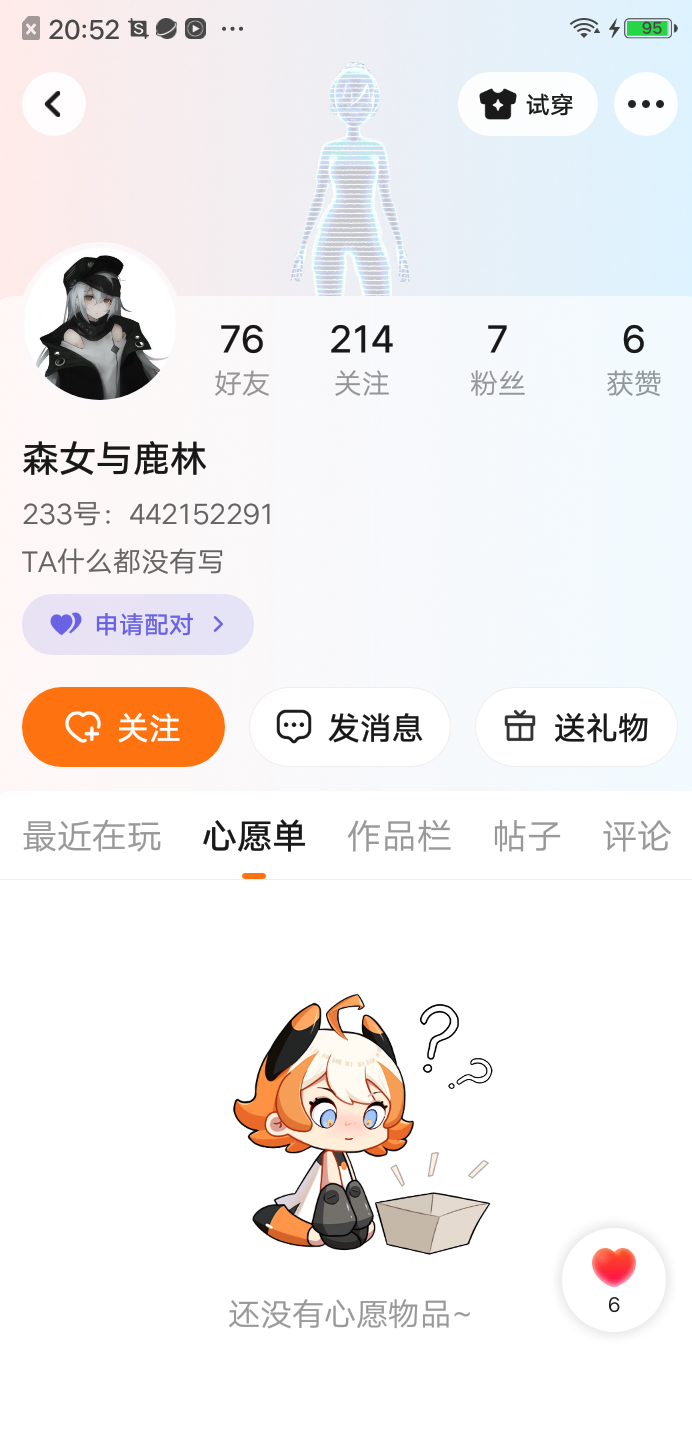Open the 214 关注 following list
692x1431 pixels.
pos(361,358)
